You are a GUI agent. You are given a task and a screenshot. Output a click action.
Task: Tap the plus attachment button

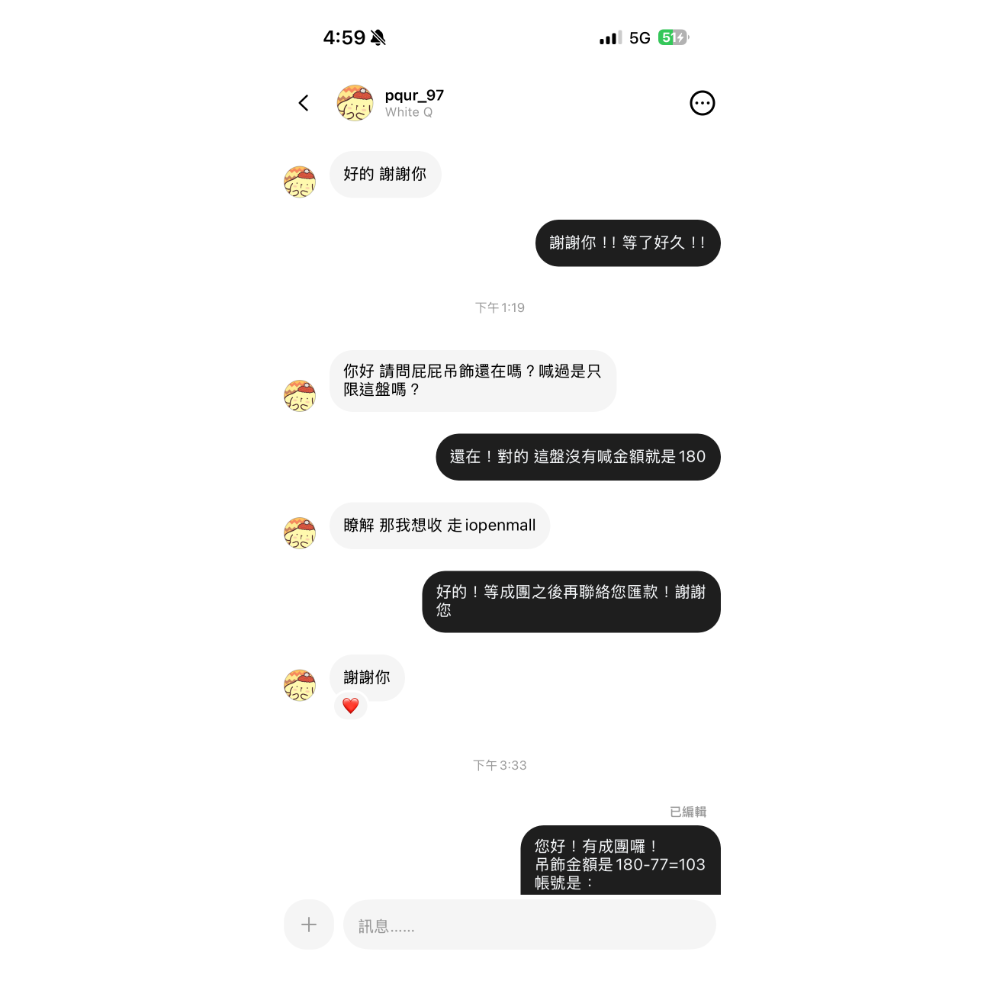point(309,925)
